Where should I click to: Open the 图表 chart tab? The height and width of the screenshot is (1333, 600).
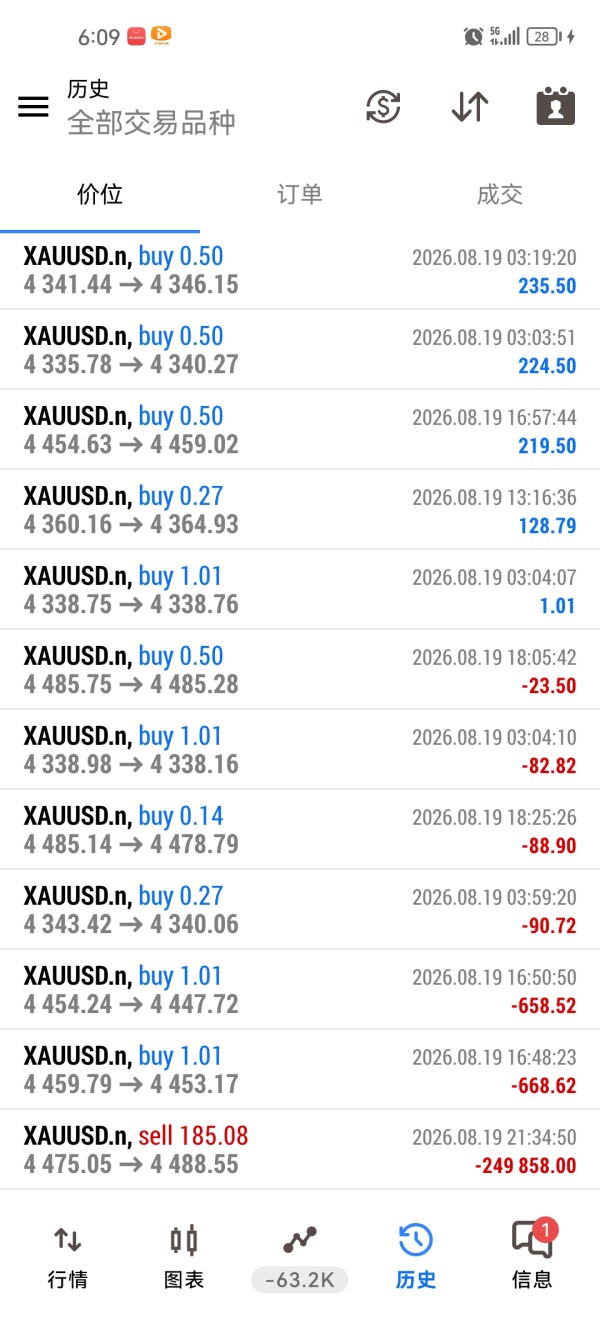coord(184,1257)
